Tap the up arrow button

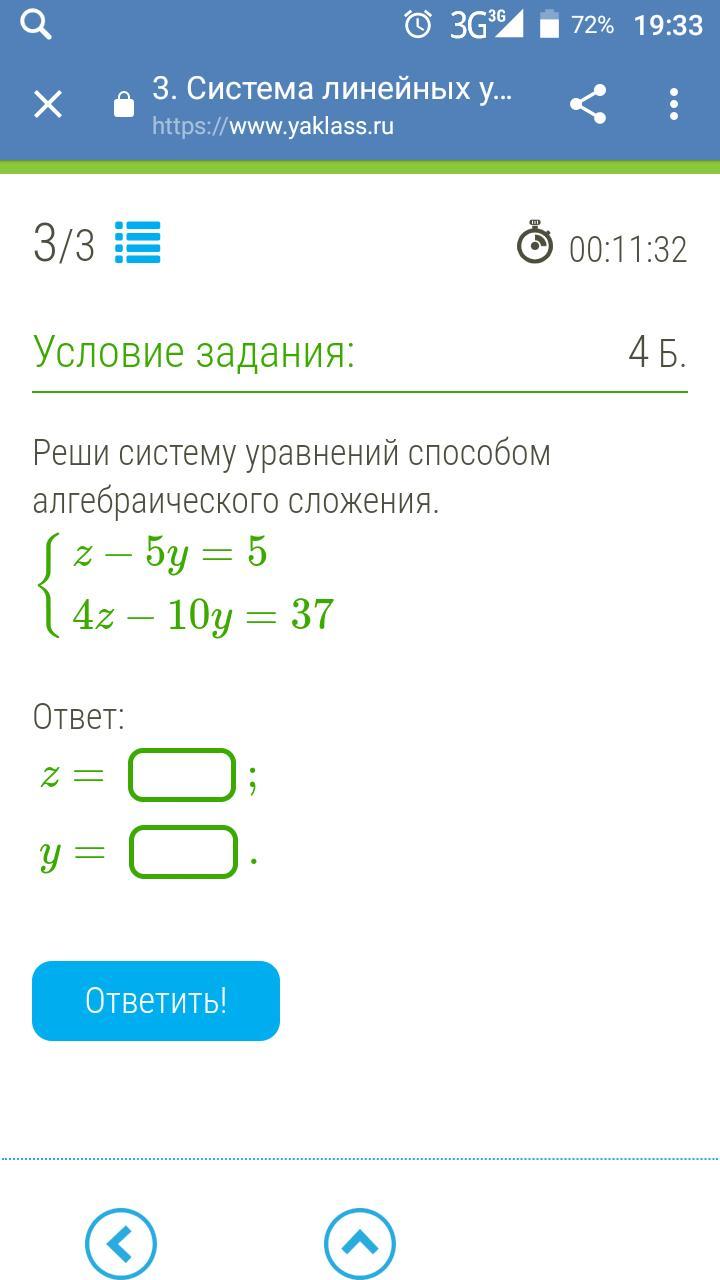tap(360, 1245)
